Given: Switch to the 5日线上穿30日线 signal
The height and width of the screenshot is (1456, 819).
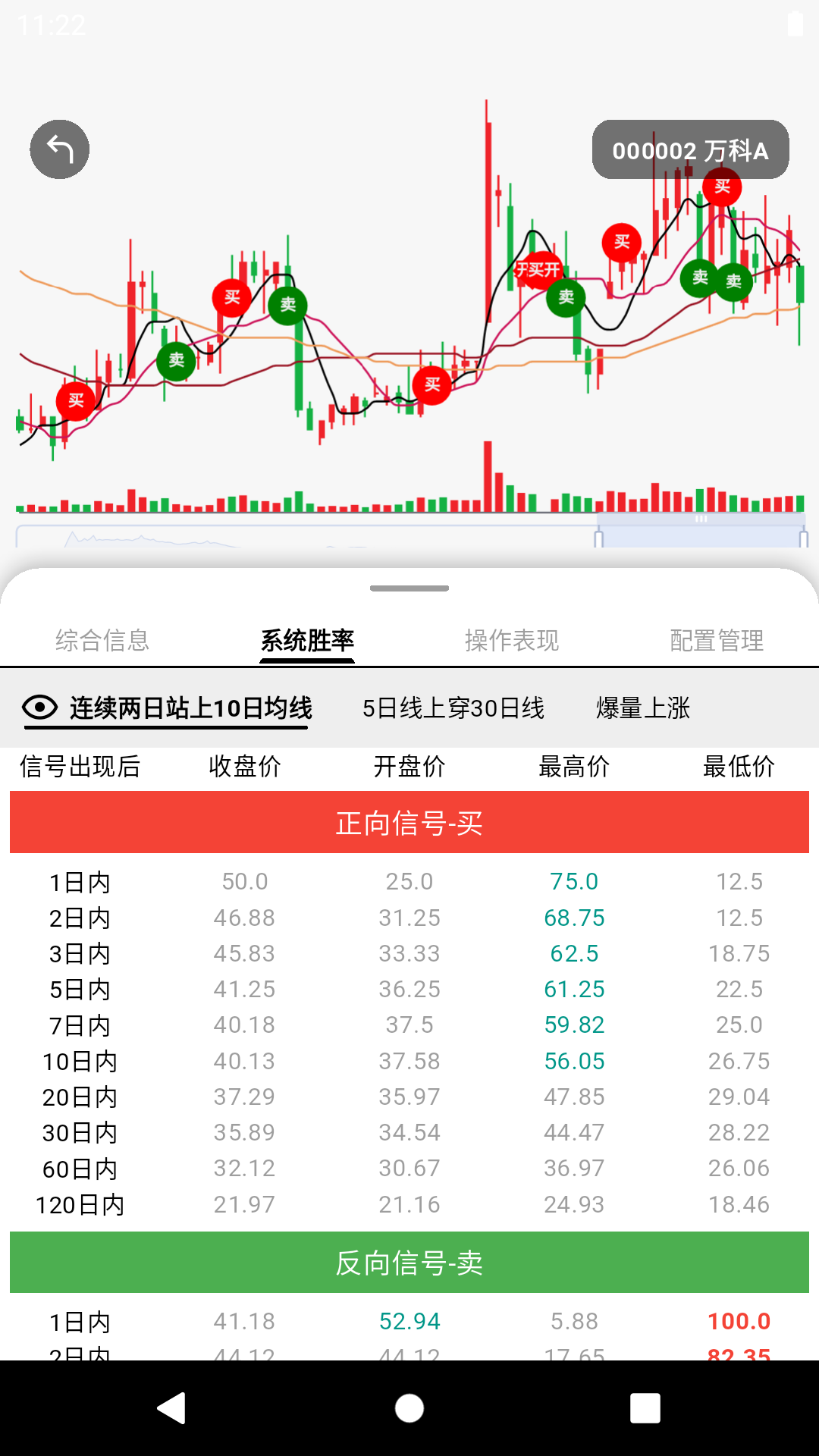Looking at the screenshot, I should pyautogui.click(x=455, y=707).
